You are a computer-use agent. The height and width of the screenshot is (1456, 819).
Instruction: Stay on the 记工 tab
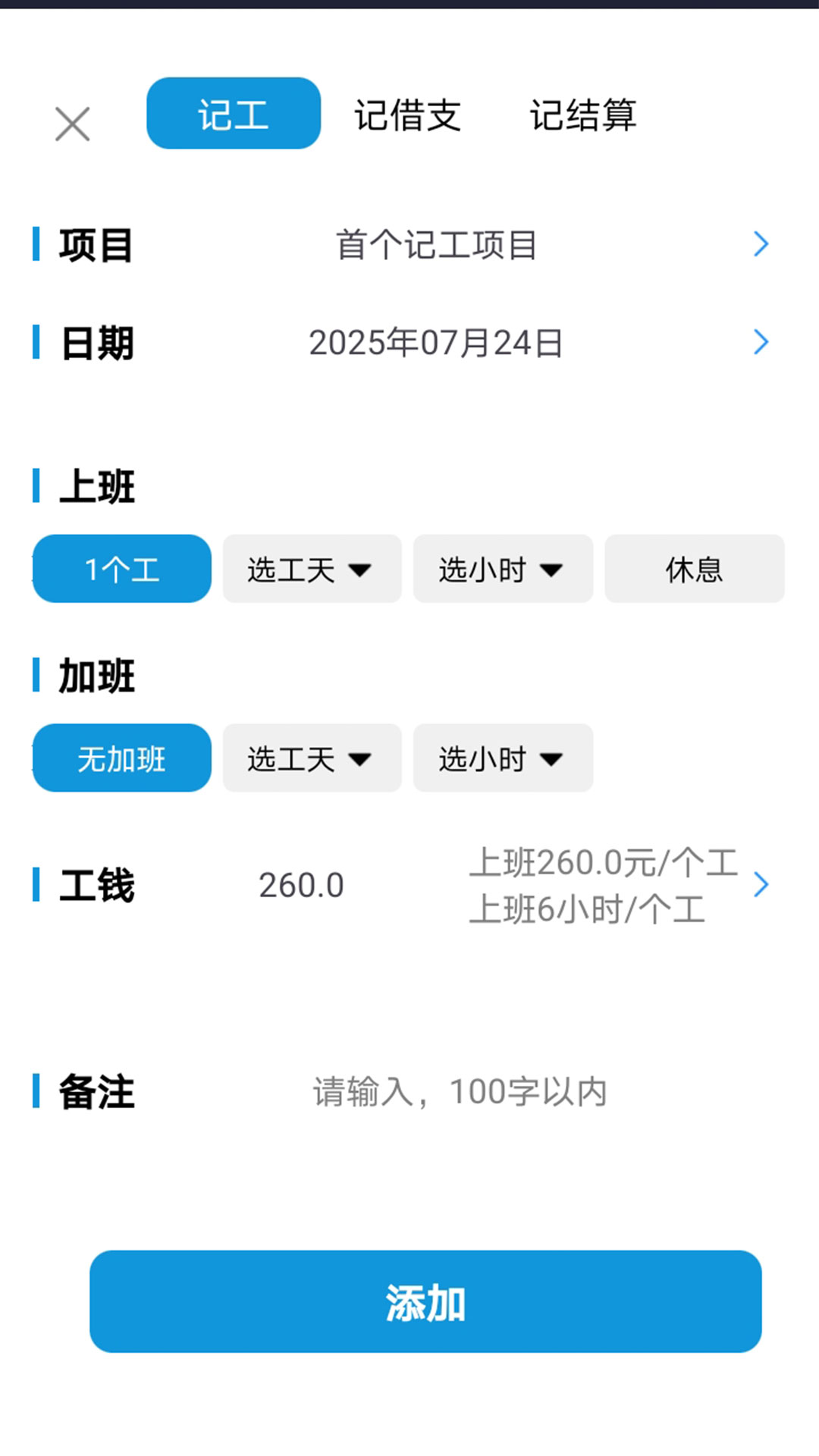point(233,112)
